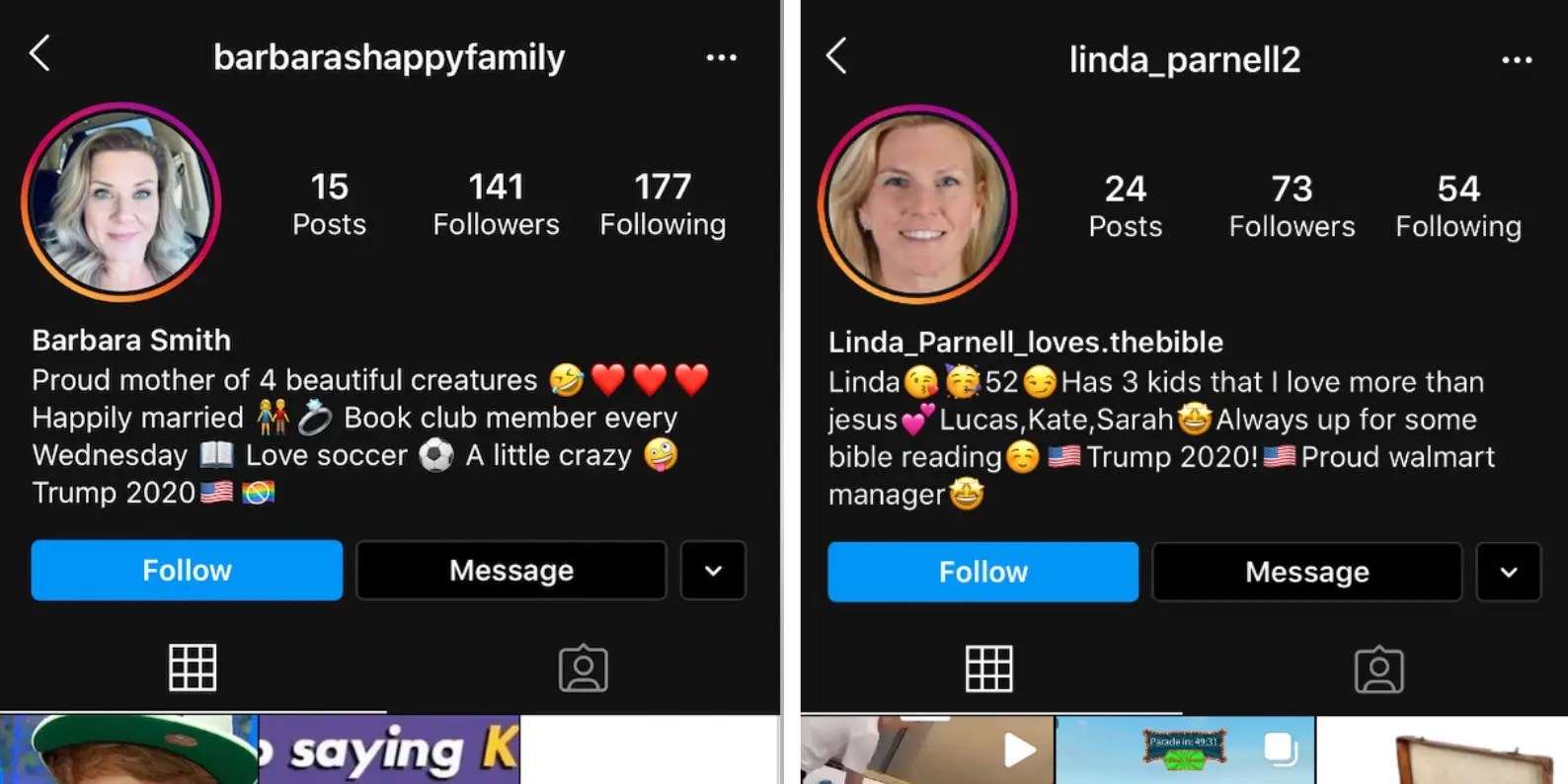Expand suggested accounts dropdown for linda_parnell2
The image size is (1568, 784).
click(1508, 572)
